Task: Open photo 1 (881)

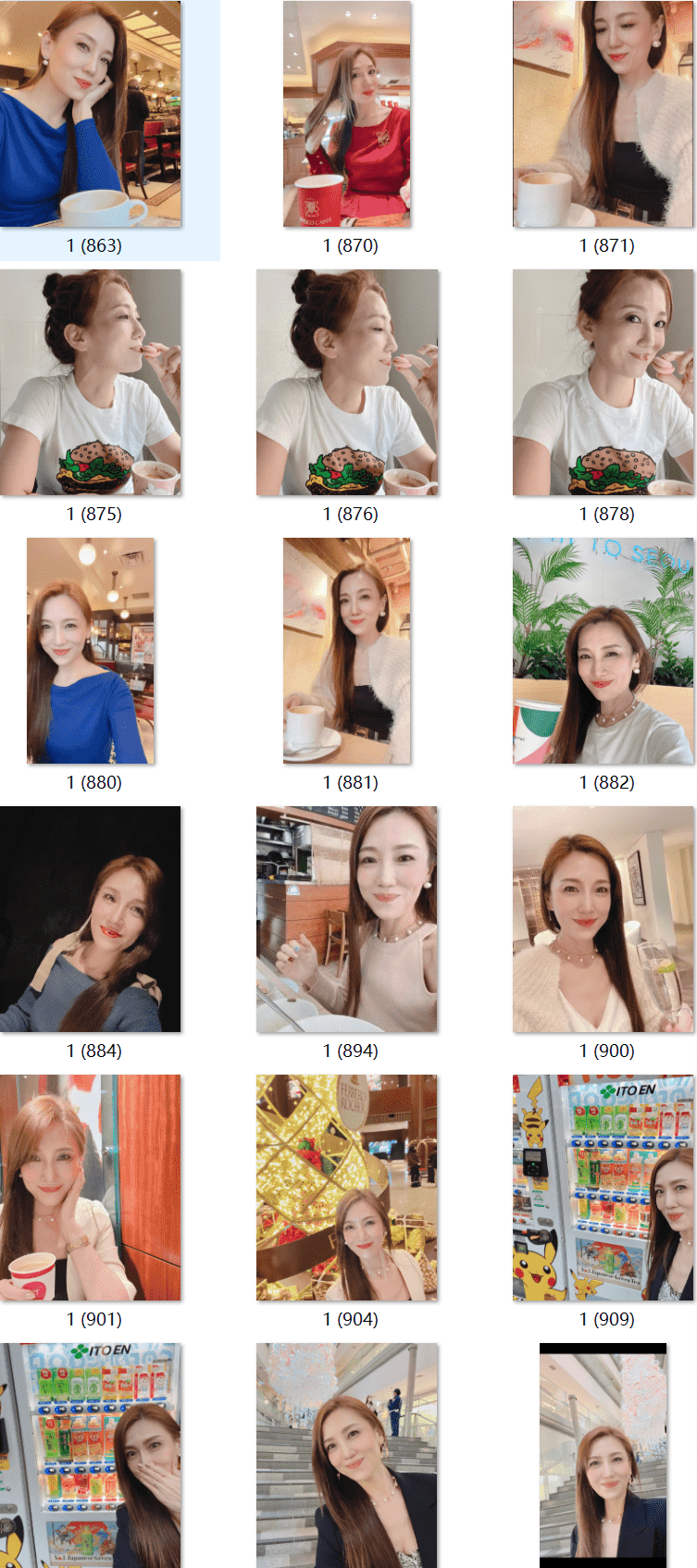Action: point(347,652)
